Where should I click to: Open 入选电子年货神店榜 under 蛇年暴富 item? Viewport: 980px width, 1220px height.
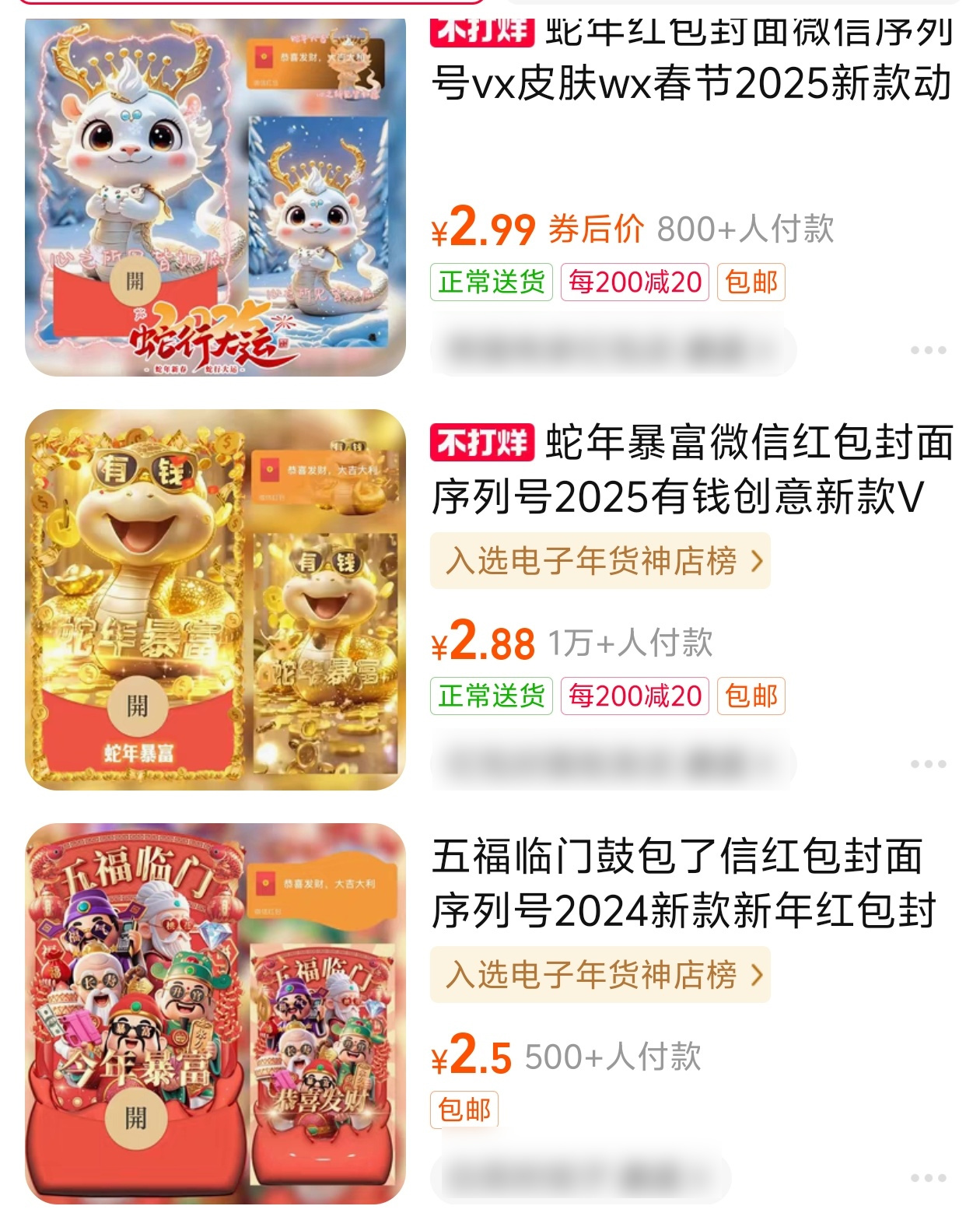pos(600,561)
